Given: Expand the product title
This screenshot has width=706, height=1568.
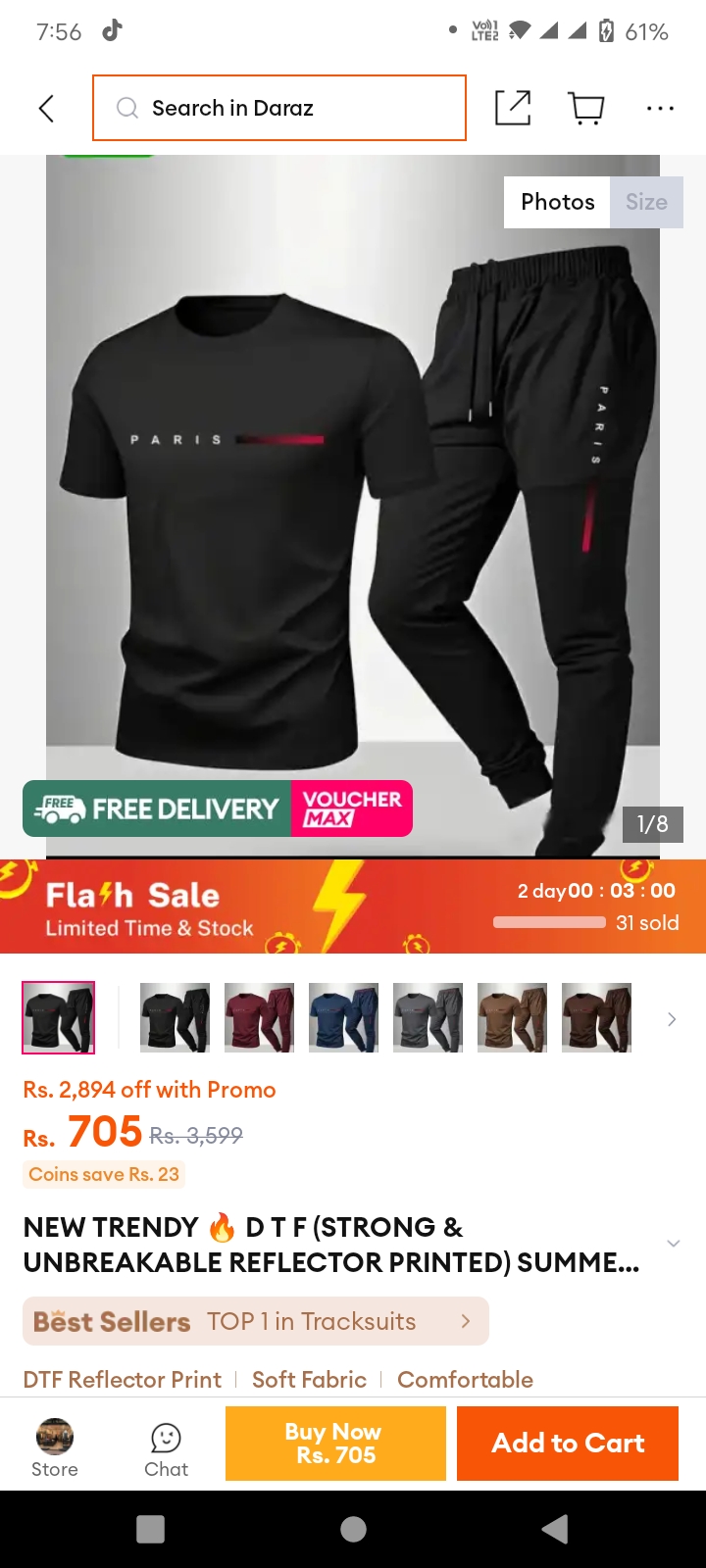Looking at the screenshot, I should (x=673, y=1244).
